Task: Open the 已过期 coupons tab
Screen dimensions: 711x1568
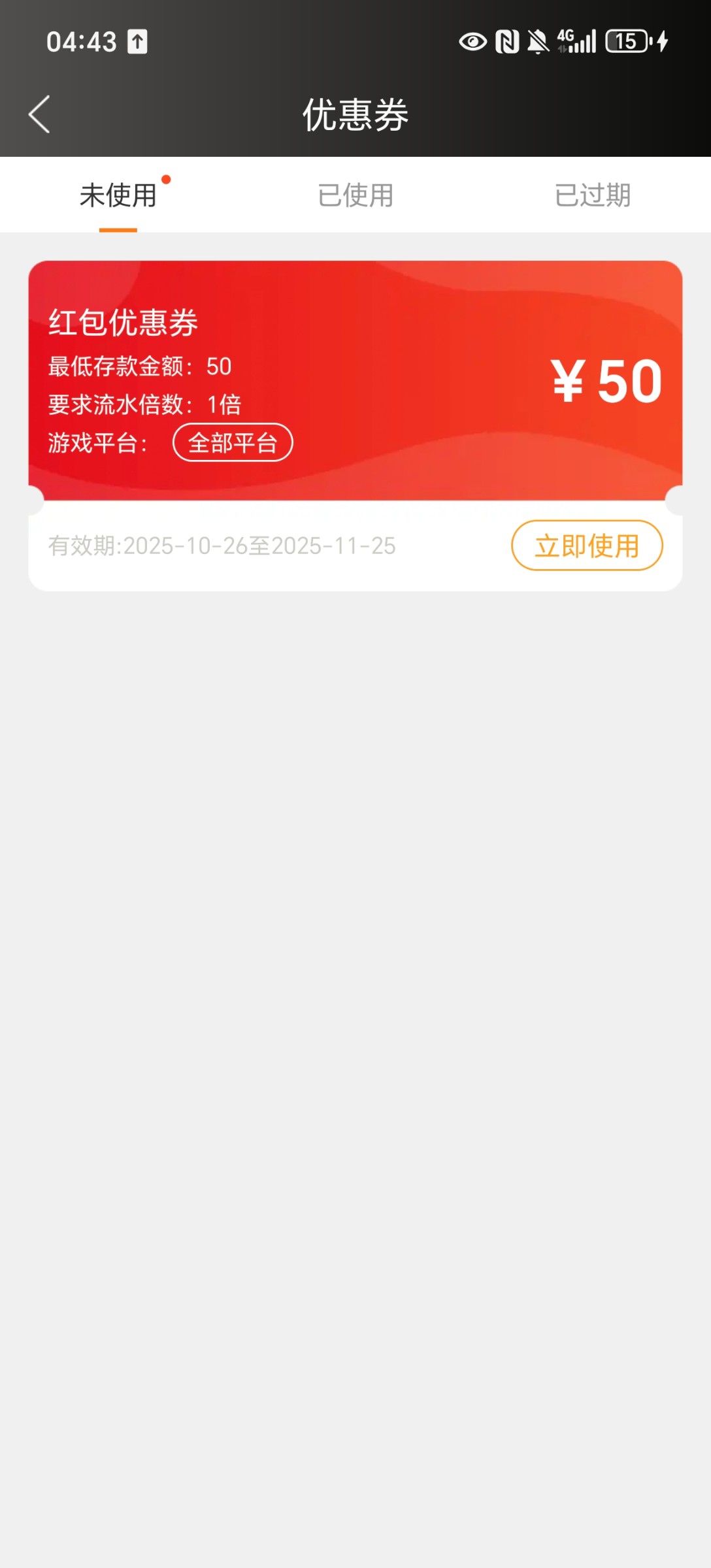Action: tap(592, 196)
